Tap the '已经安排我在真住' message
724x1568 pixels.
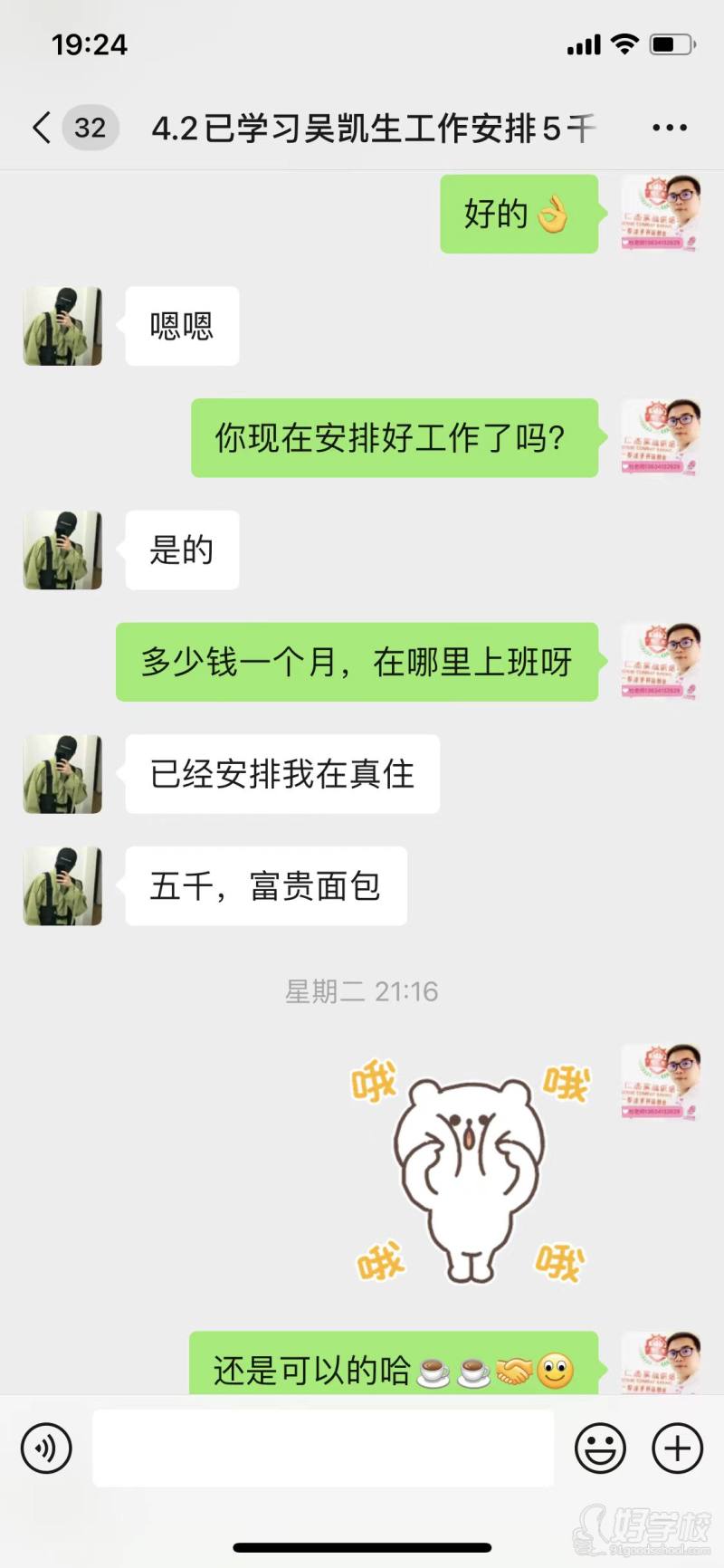[x=282, y=776]
